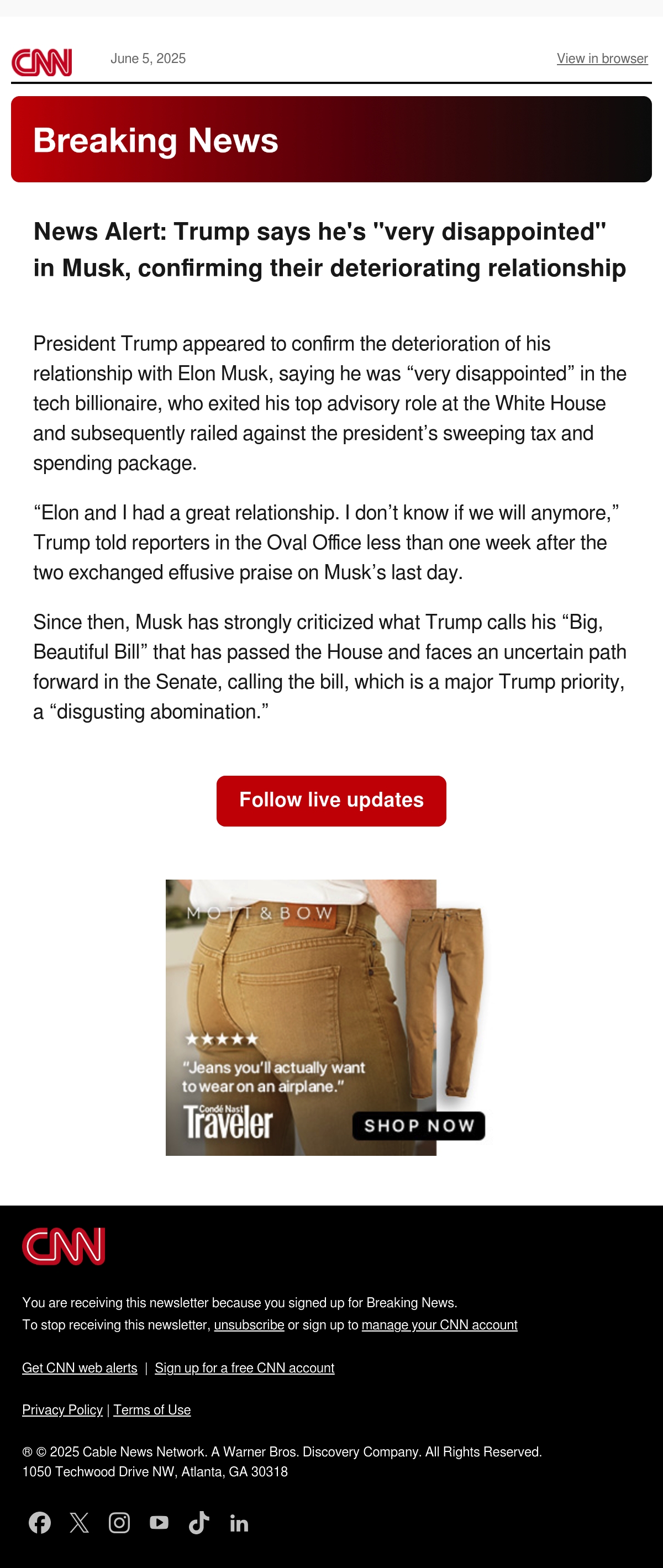Screen dimensions: 663x1568
Task: Sign up for a free CNN account
Action: (x=245, y=1368)
